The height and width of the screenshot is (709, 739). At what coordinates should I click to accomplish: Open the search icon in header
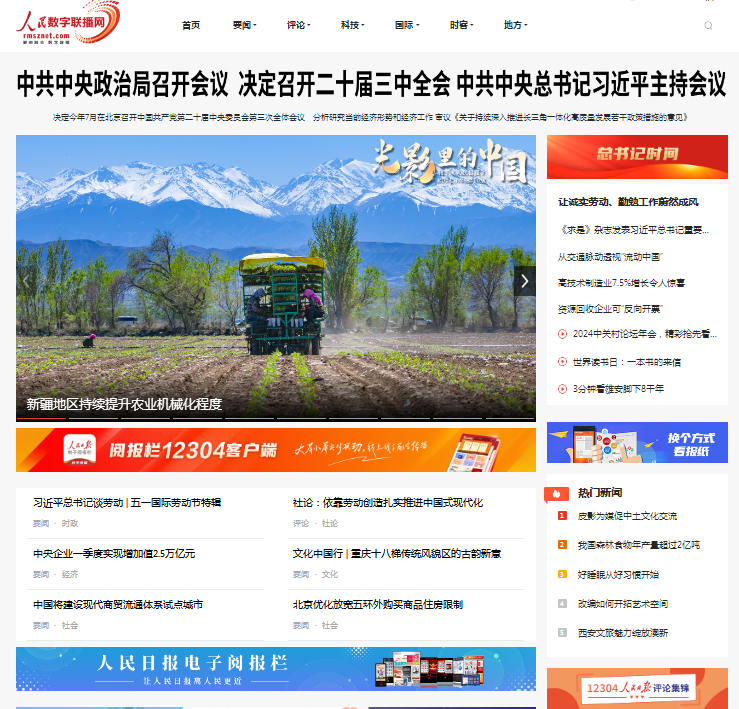pos(708,26)
